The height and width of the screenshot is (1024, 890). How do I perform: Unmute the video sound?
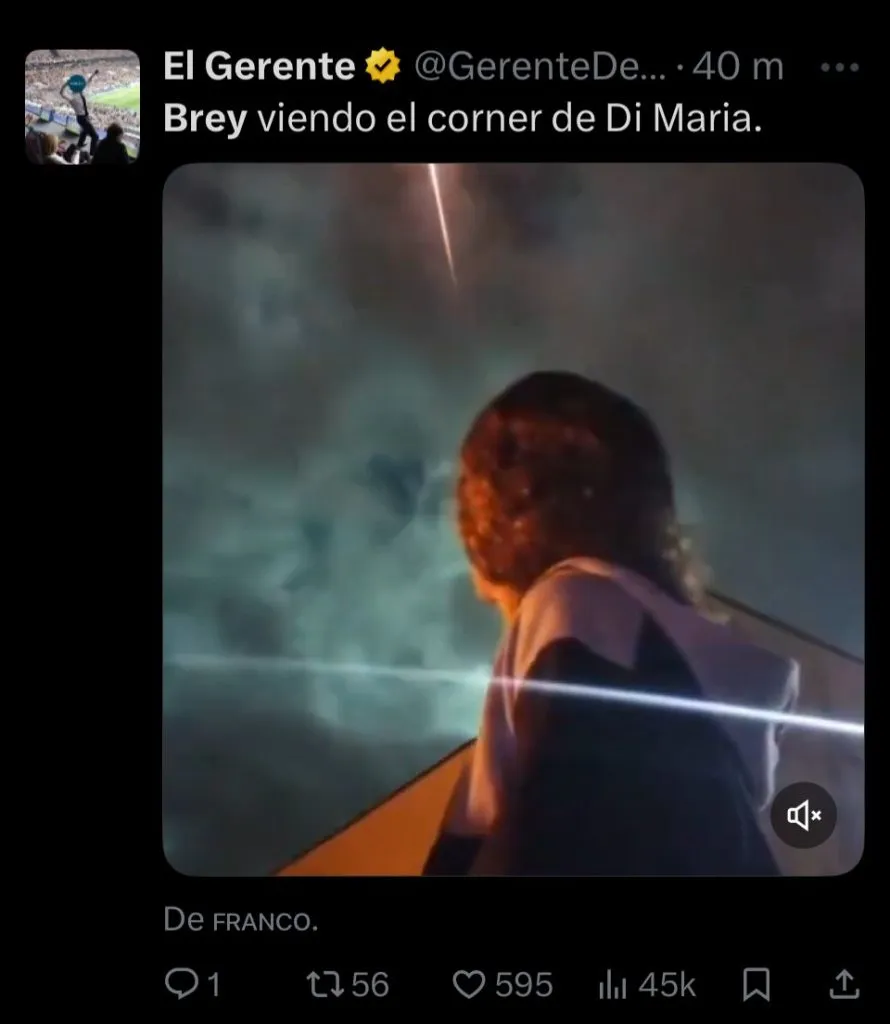[x=804, y=815]
